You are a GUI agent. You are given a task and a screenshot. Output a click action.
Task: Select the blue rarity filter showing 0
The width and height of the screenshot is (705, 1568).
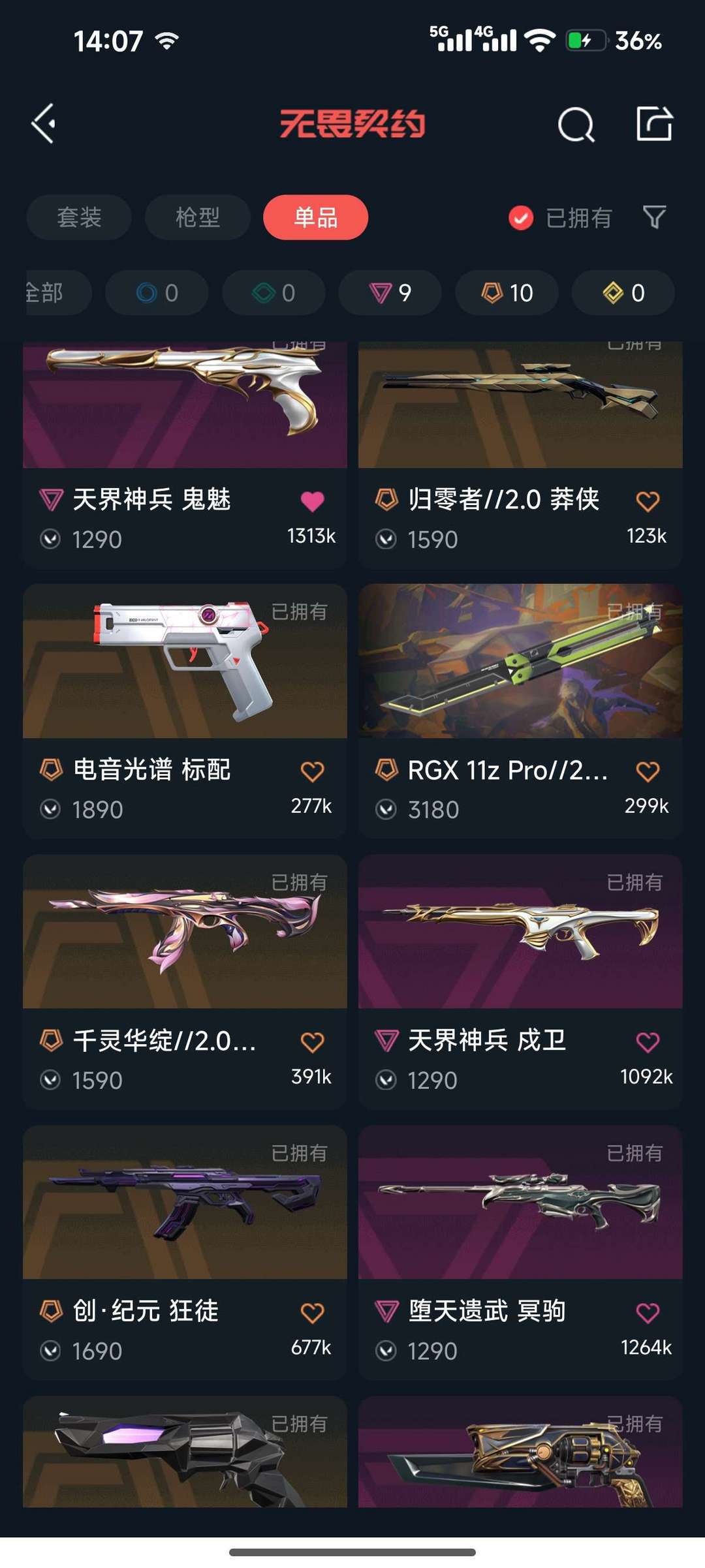click(x=156, y=292)
